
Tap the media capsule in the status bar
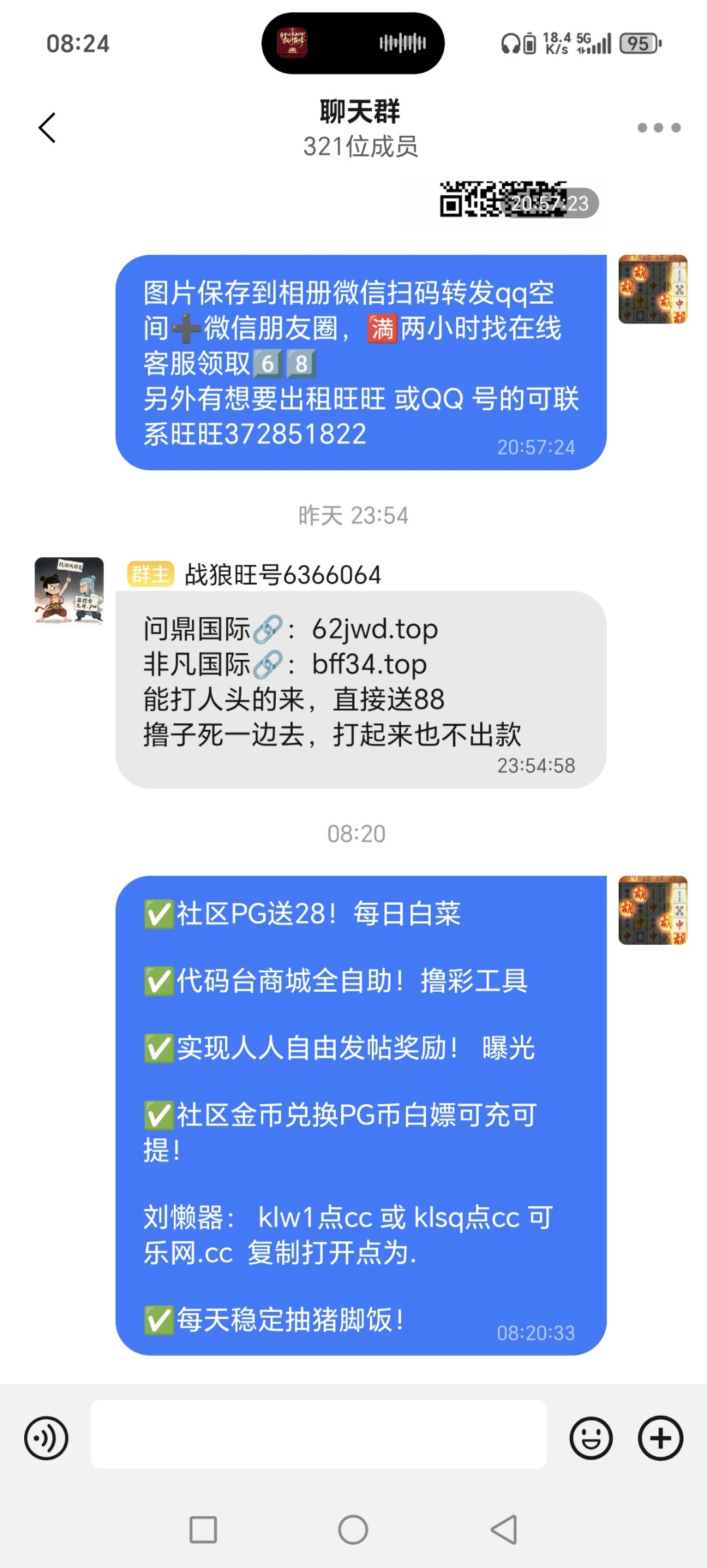353,42
